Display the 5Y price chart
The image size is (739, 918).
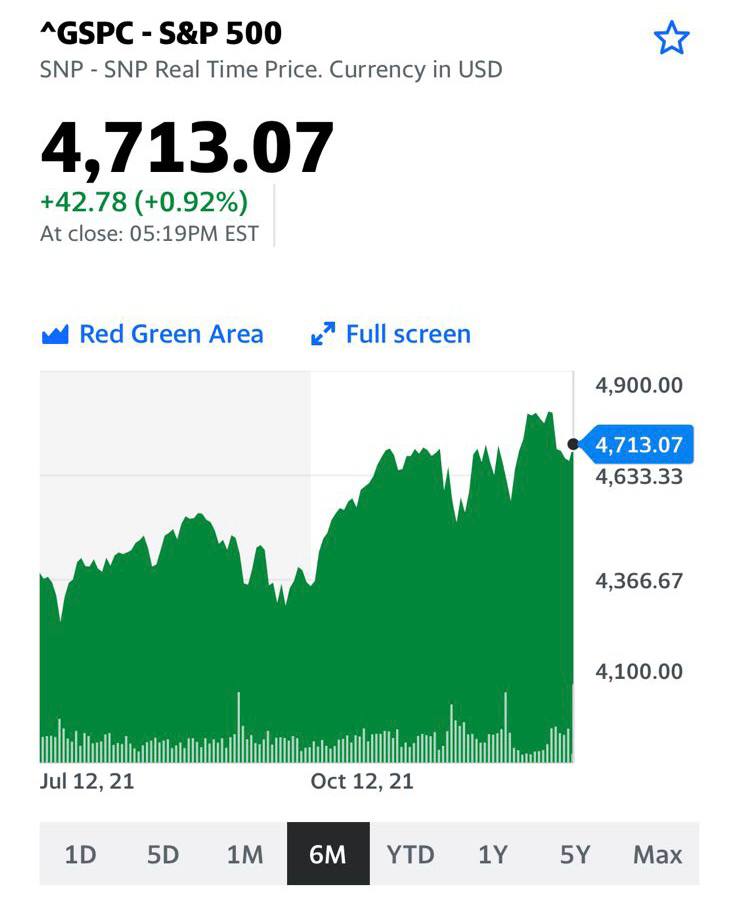point(575,854)
